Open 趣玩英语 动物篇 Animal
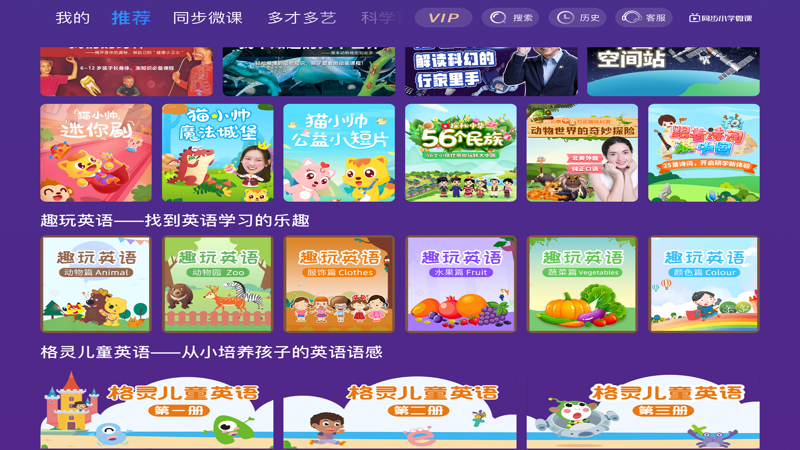Image resolution: width=800 pixels, height=450 pixels. pos(96,284)
